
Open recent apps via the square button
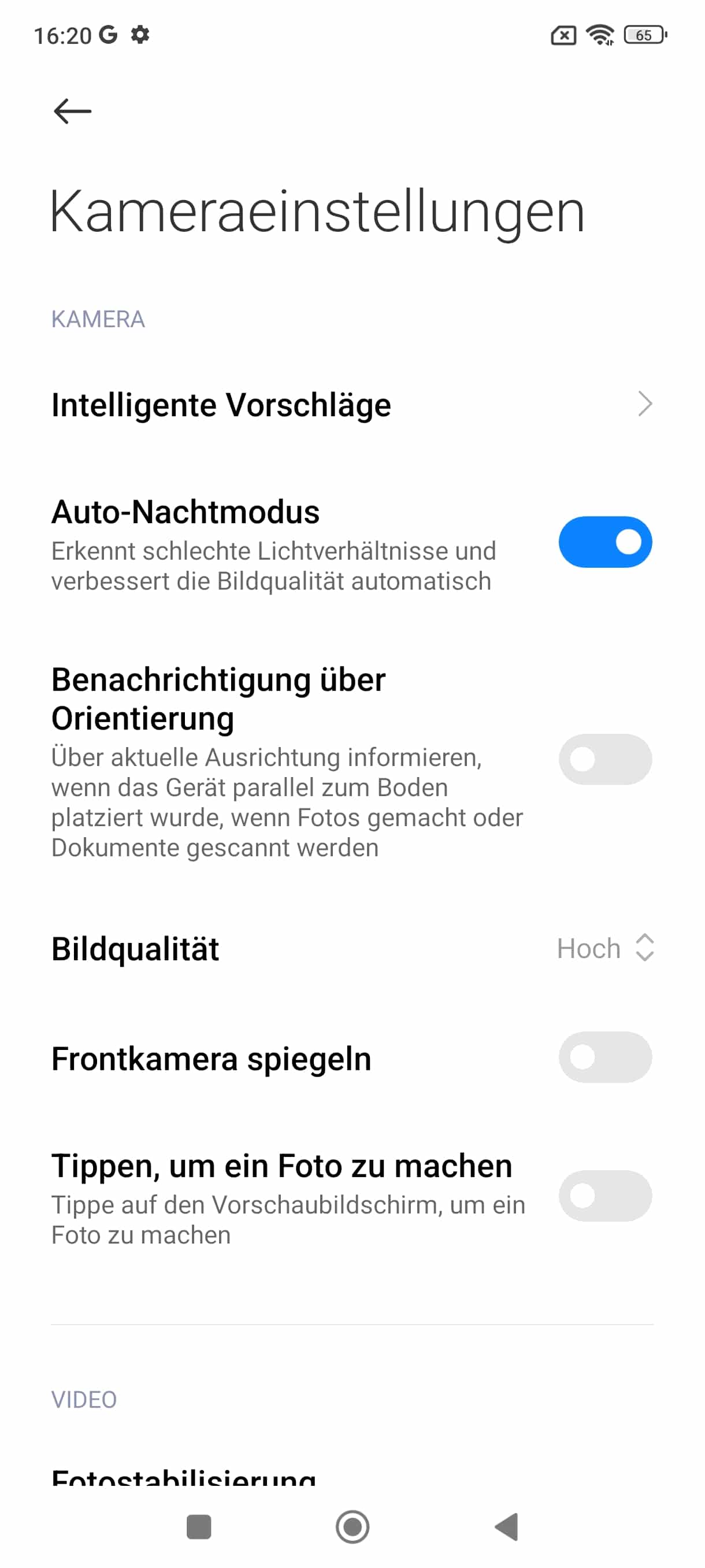tap(199, 1526)
